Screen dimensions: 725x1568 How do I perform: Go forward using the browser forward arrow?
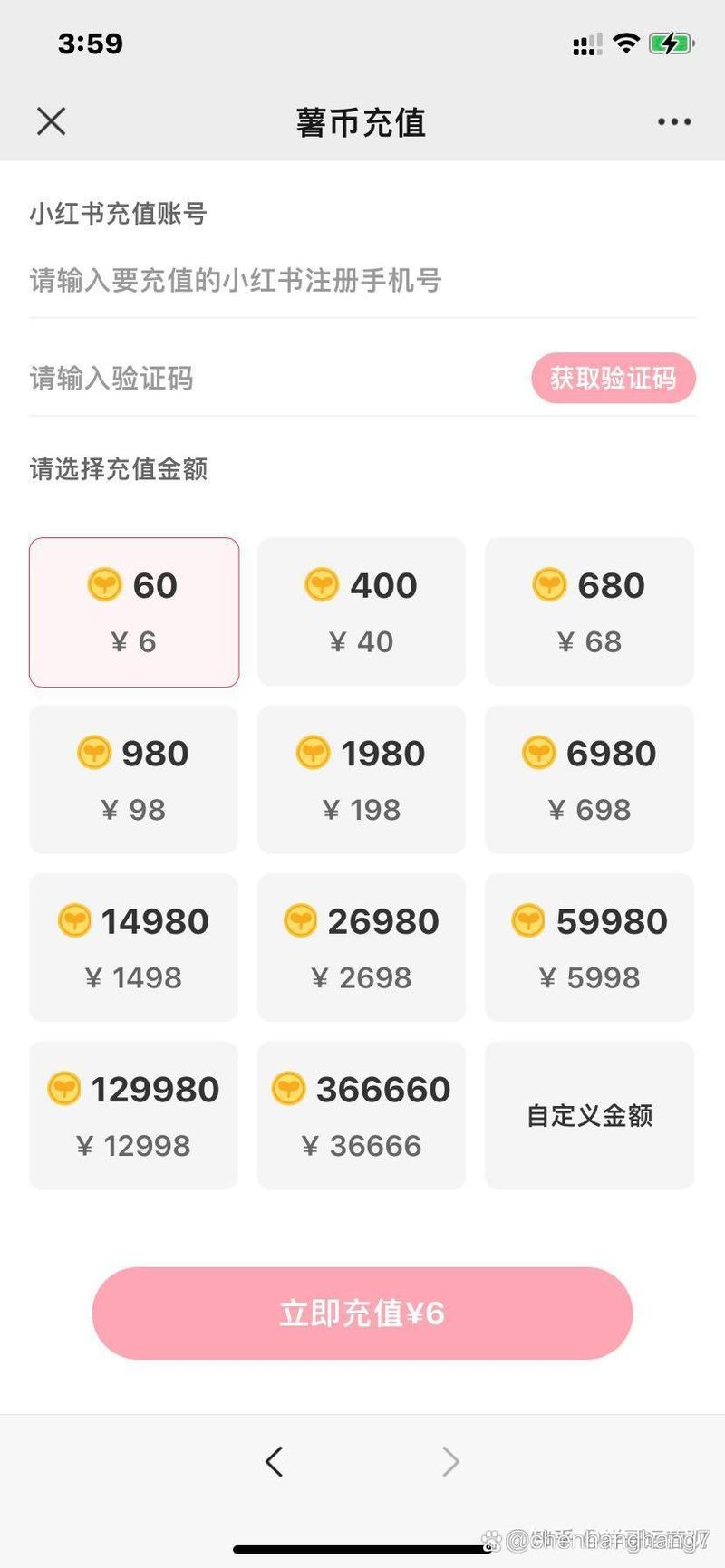point(450,1461)
